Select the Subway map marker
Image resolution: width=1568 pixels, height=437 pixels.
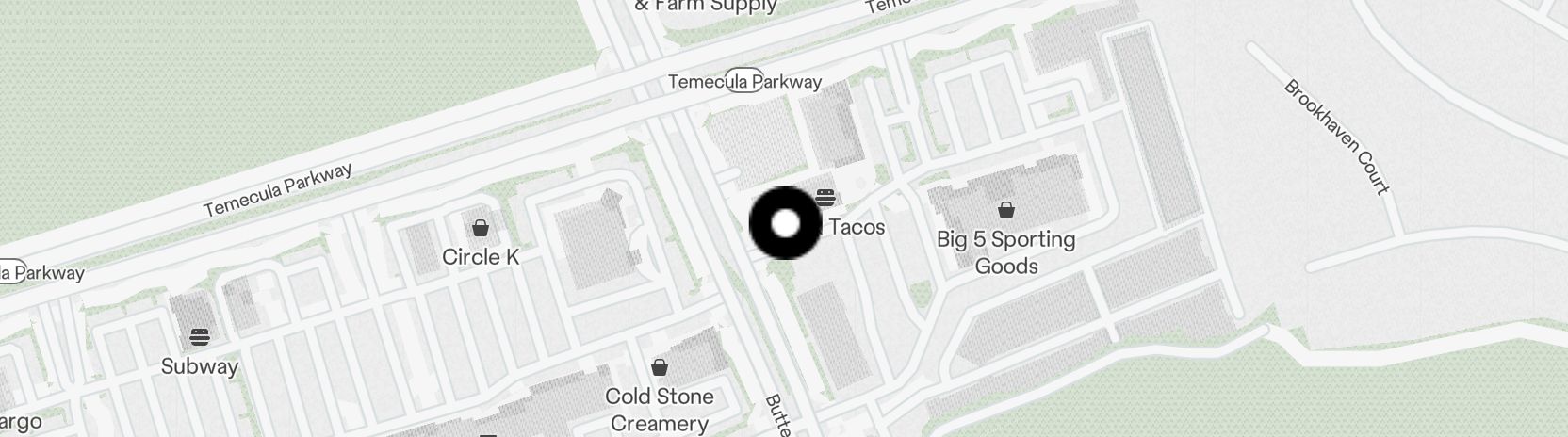pyautogui.click(x=199, y=337)
